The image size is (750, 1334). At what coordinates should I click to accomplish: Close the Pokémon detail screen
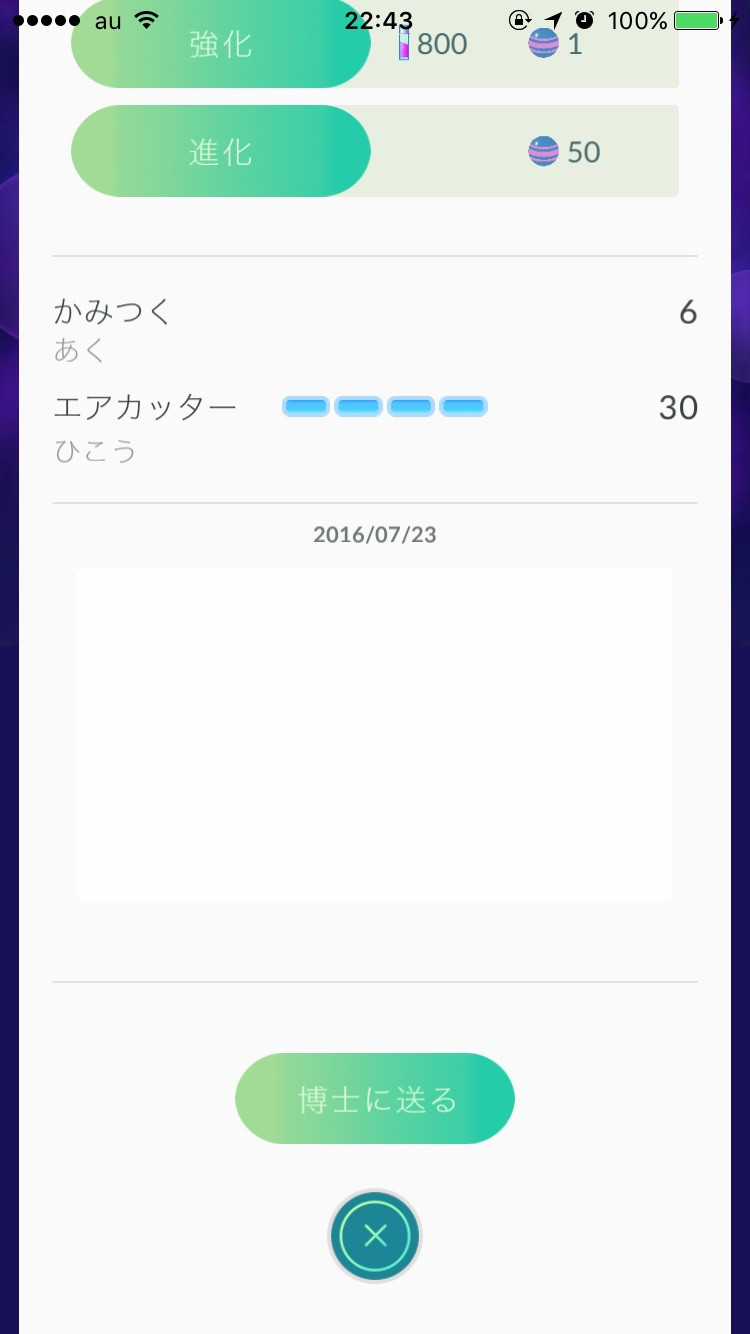click(x=375, y=1236)
